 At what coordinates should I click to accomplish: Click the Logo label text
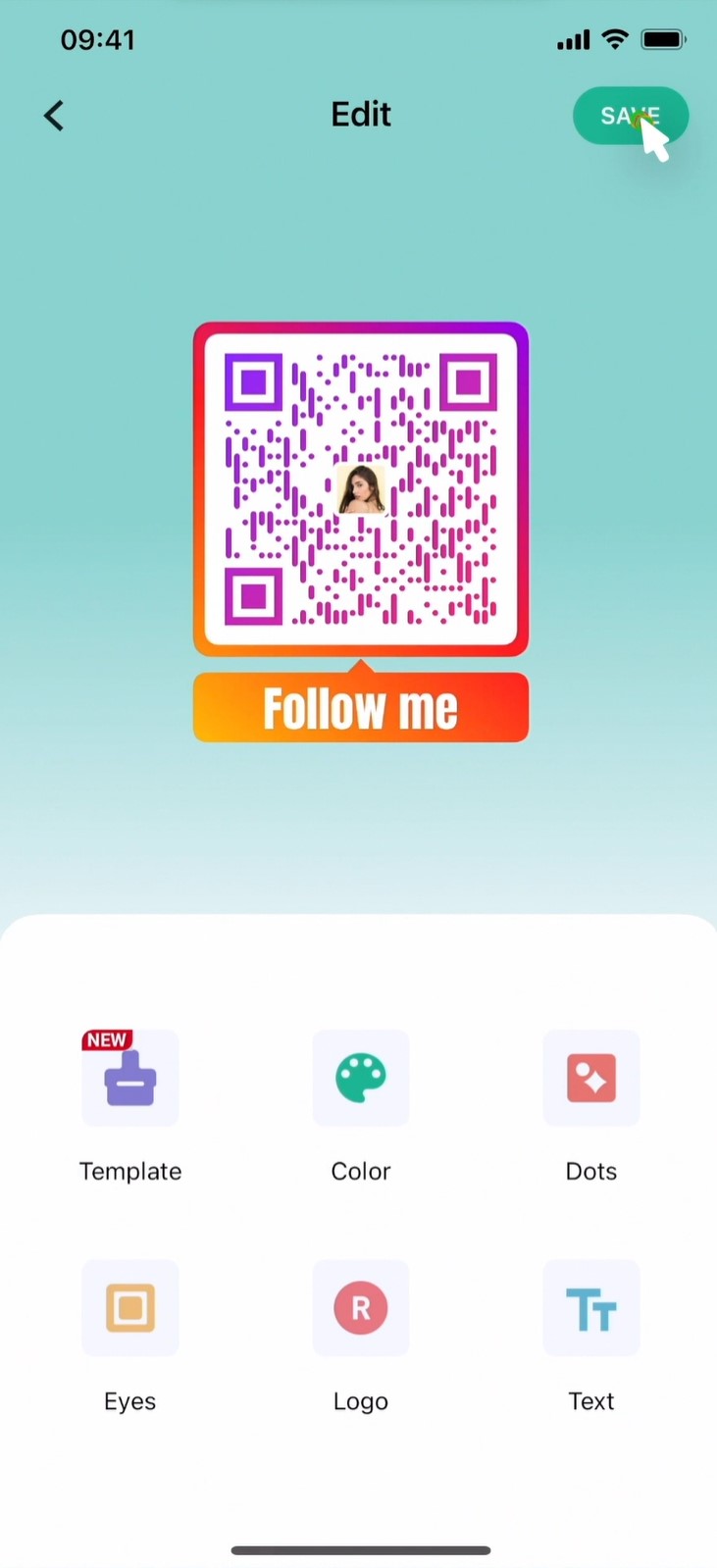click(360, 1401)
